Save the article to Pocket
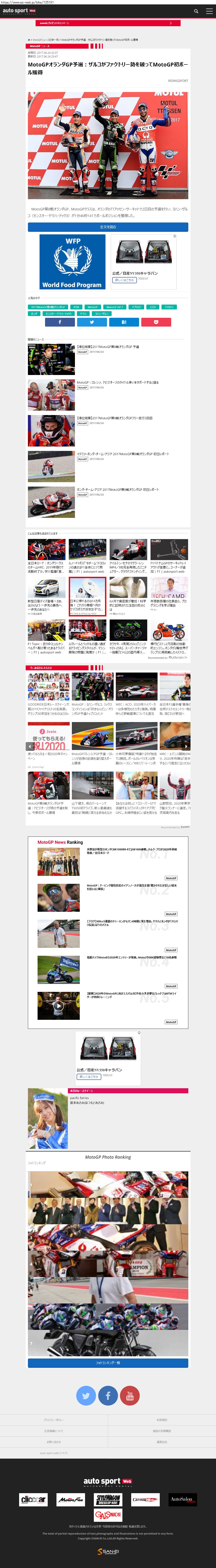Screen dimensions: 216x1568 point(156,322)
